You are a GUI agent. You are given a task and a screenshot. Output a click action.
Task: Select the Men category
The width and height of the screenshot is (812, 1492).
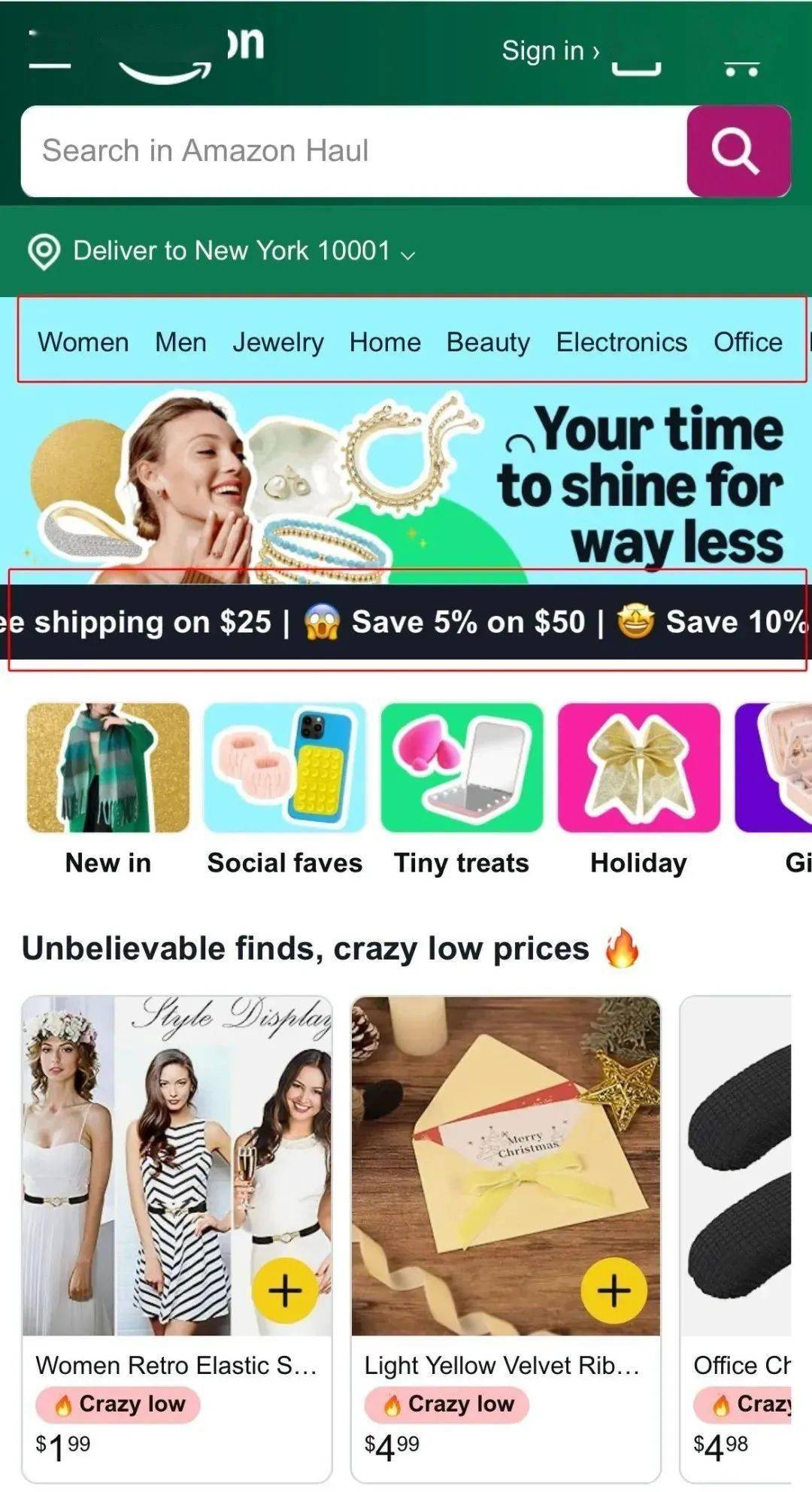tap(180, 342)
